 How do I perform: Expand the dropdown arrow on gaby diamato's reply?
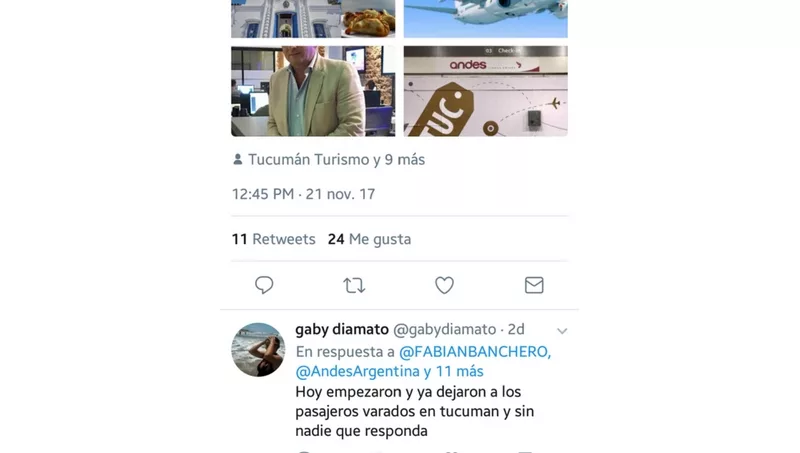tap(562, 331)
